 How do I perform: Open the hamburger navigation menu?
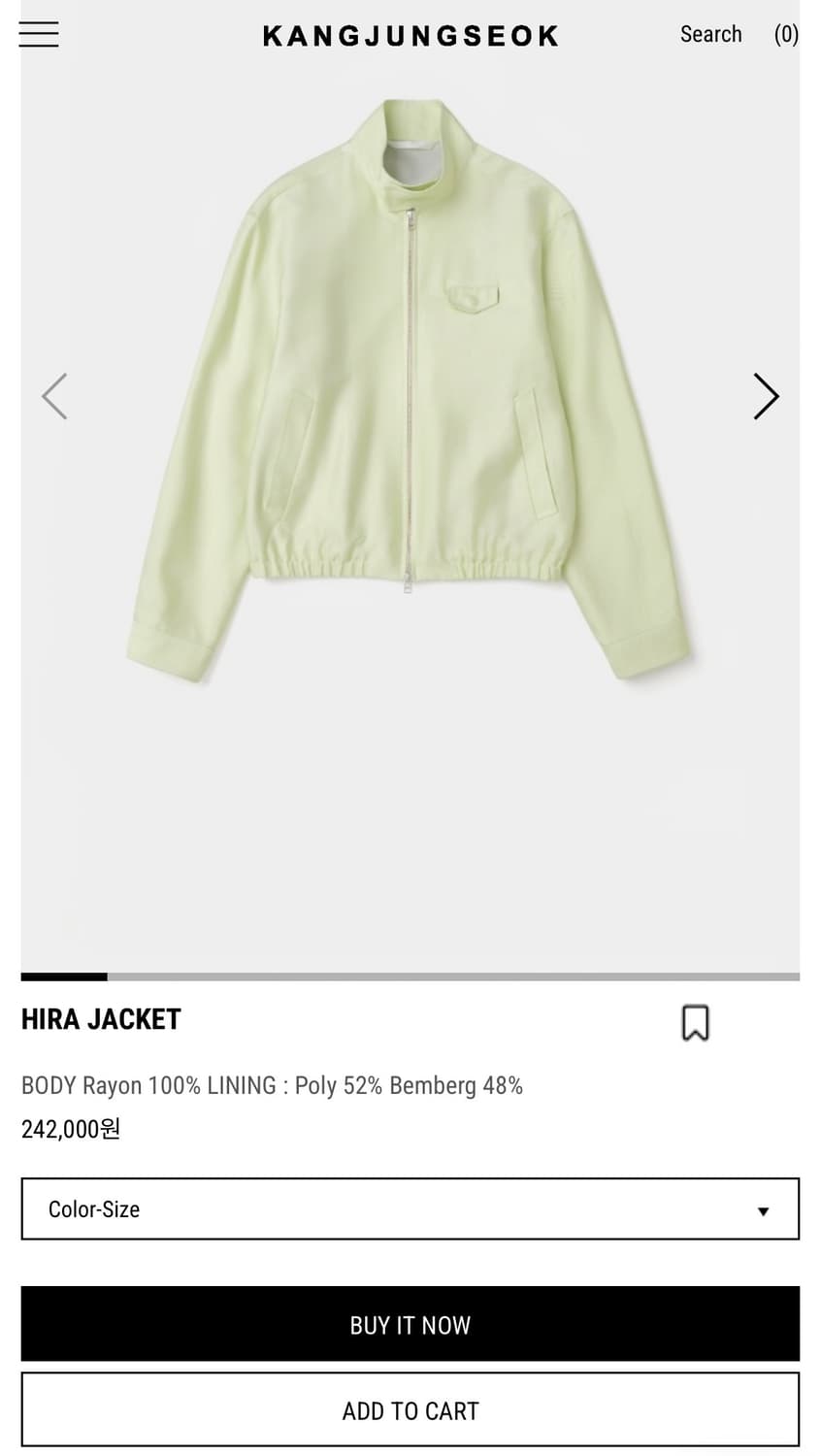38,34
